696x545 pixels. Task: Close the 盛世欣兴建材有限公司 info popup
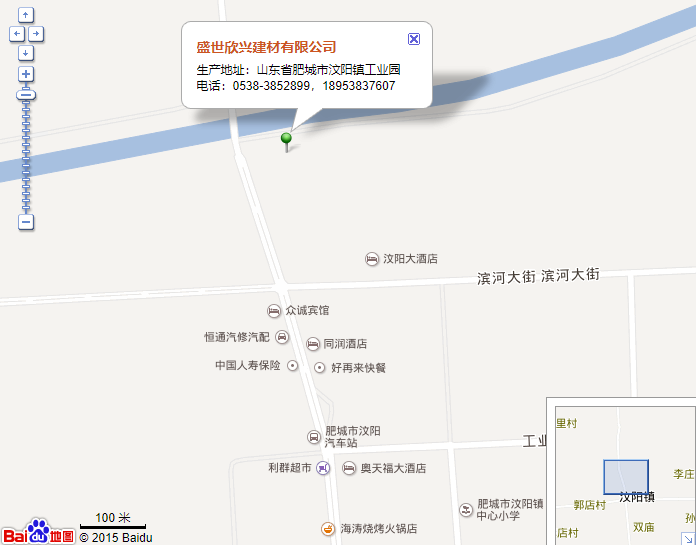414,38
